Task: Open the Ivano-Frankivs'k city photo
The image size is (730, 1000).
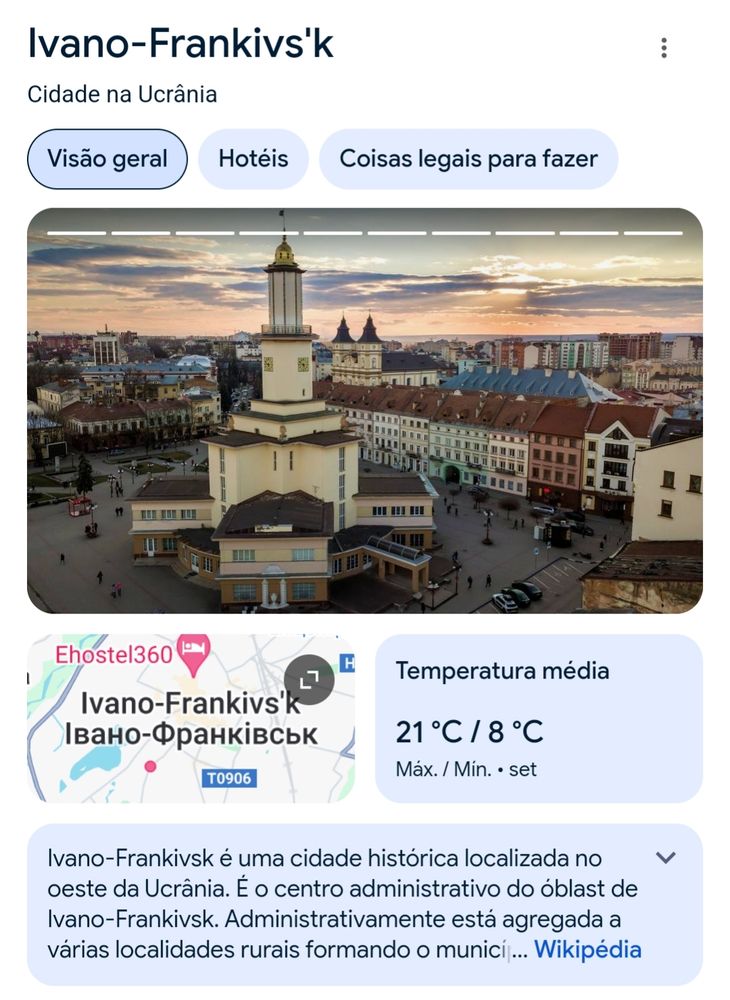Action: [x=365, y=411]
